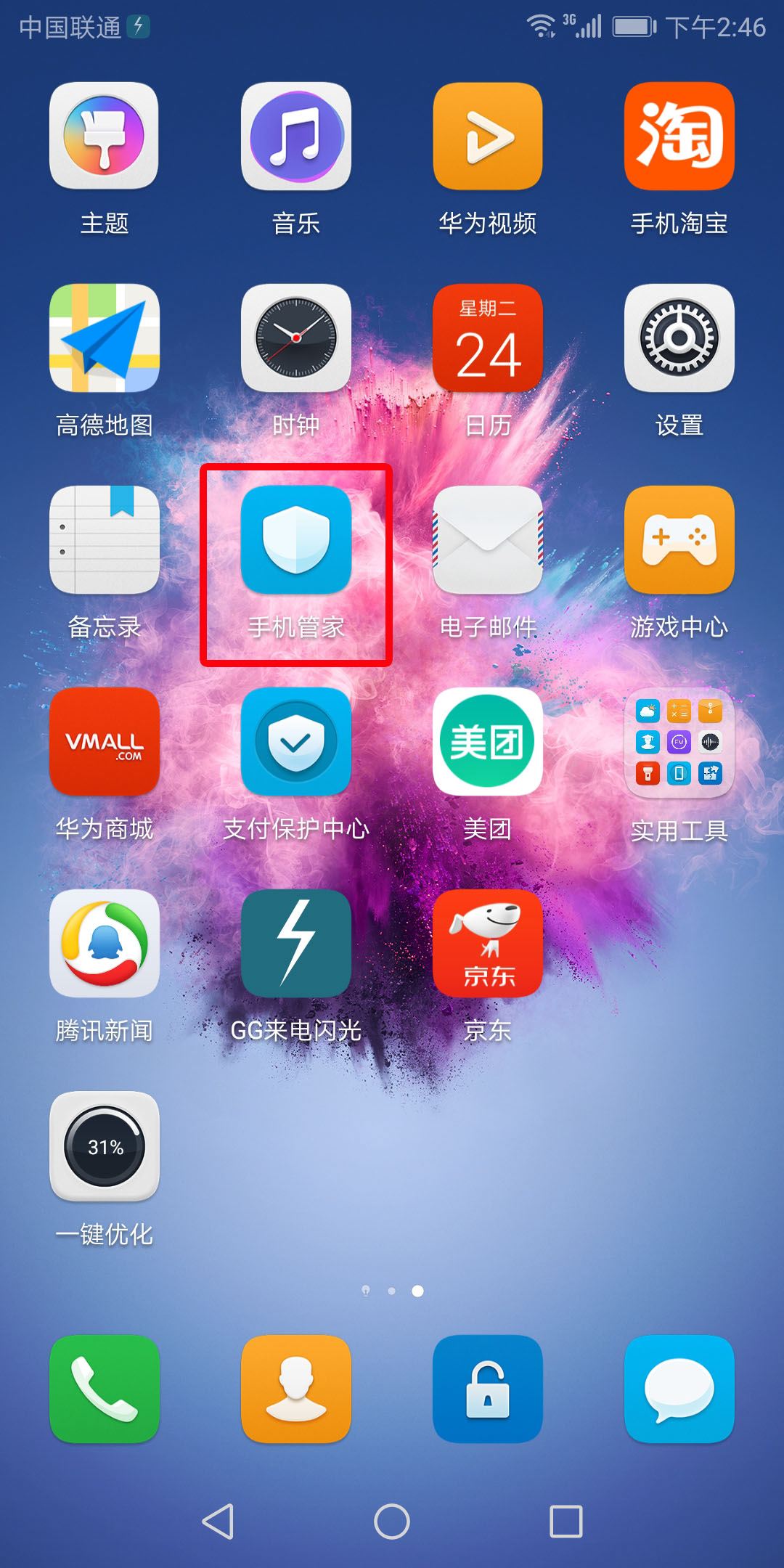Open the phone dialer in the dock

click(105, 1388)
